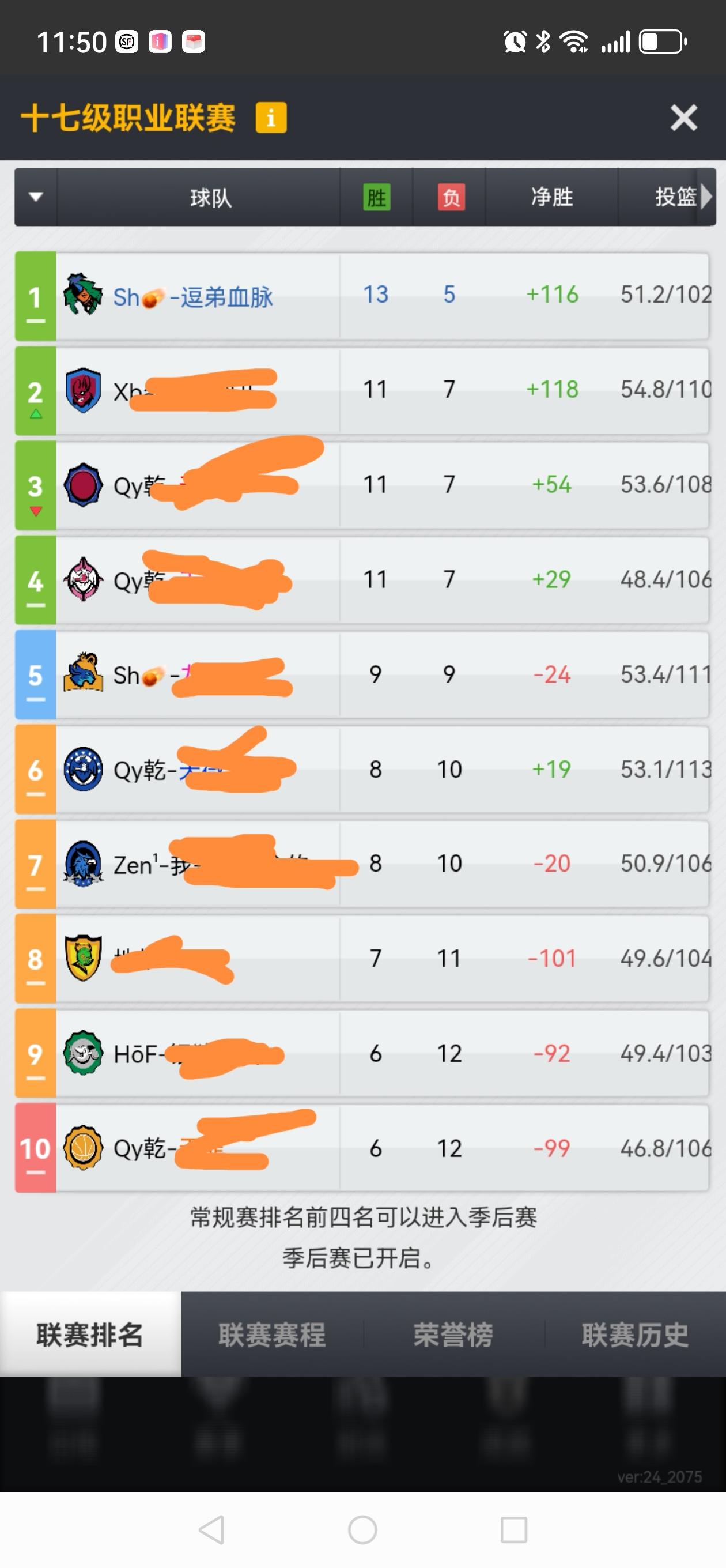Sort standings by the 净胜 column header
Viewport: 726px width, 1568px height.
tap(553, 197)
